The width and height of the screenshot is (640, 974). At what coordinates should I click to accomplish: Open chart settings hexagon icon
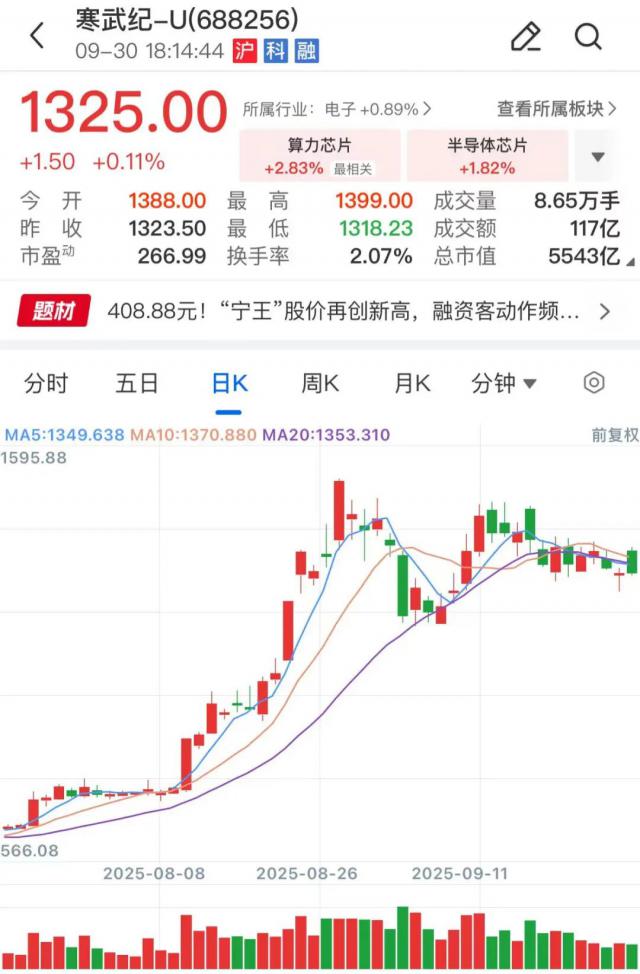(594, 383)
